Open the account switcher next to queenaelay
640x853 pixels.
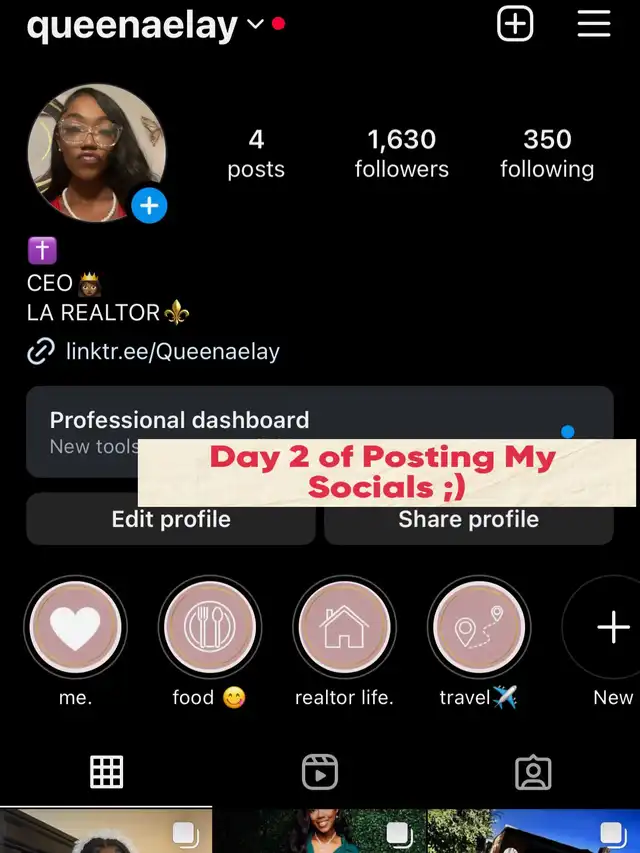point(255,24)
